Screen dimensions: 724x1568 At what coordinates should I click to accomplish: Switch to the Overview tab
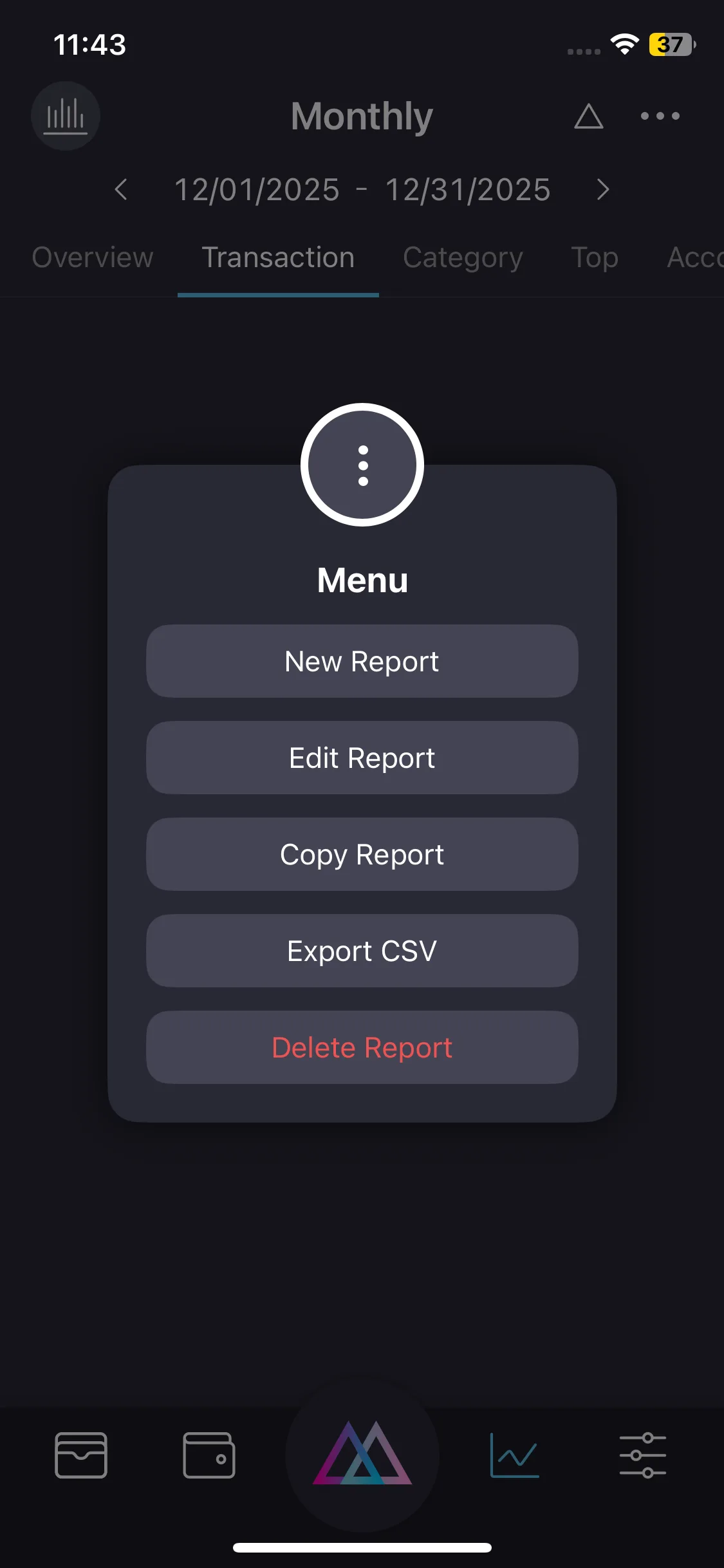tap(93, 257)
